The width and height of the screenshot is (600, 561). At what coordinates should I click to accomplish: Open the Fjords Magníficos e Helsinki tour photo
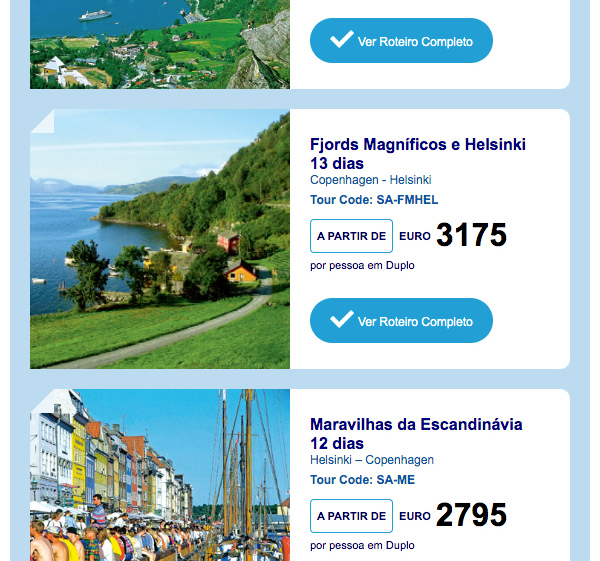point(160,240)
